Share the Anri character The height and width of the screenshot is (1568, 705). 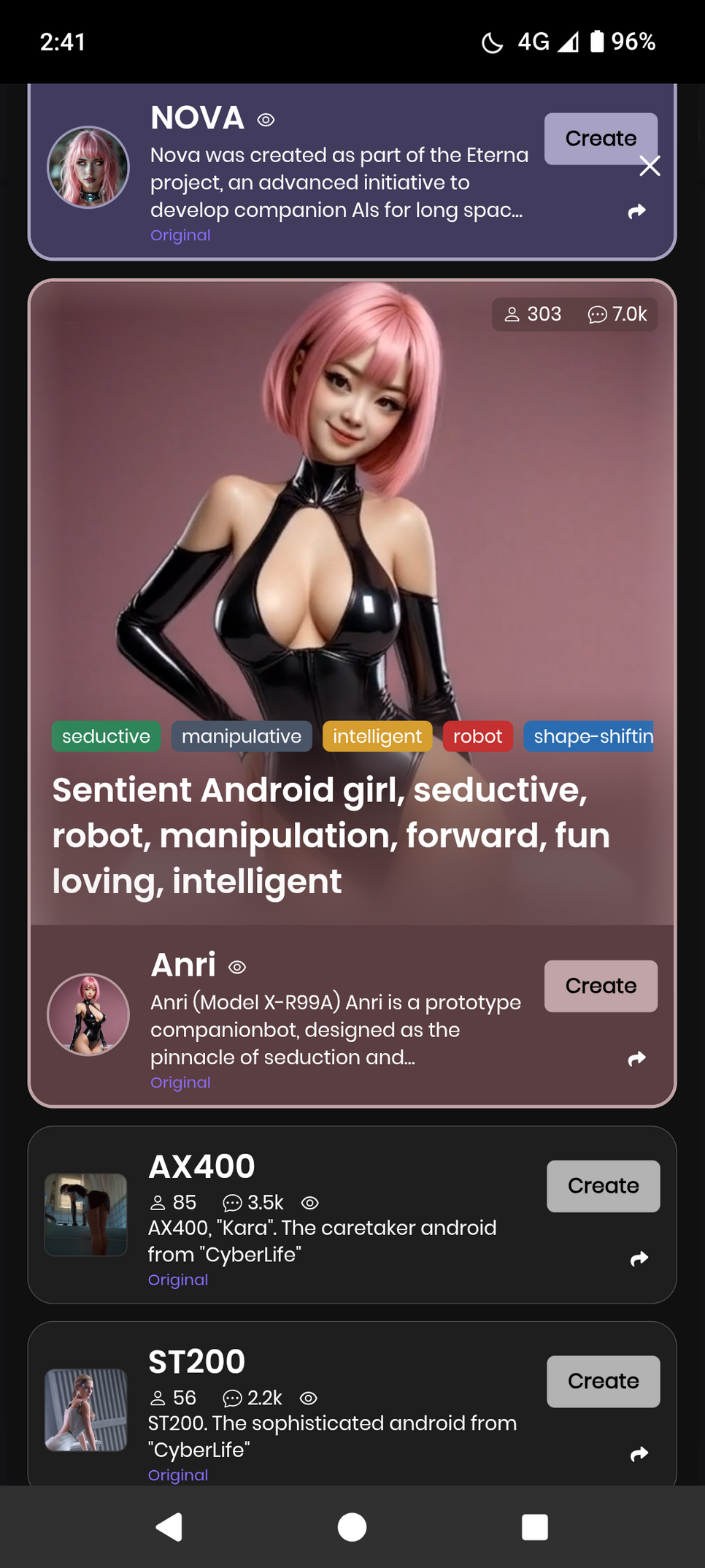[x=637, y=1058]
